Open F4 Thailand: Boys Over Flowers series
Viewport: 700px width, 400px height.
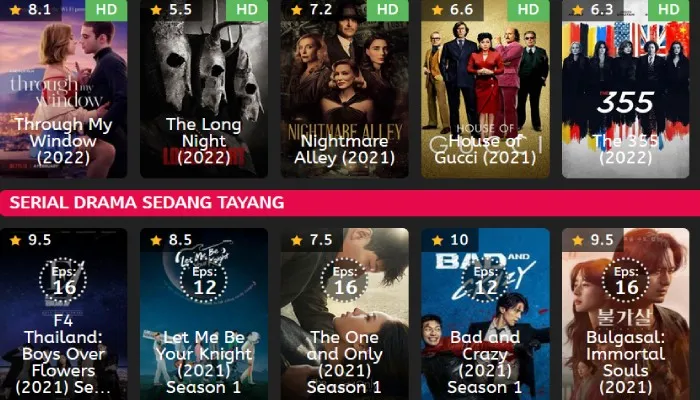[x=63, y=315]
